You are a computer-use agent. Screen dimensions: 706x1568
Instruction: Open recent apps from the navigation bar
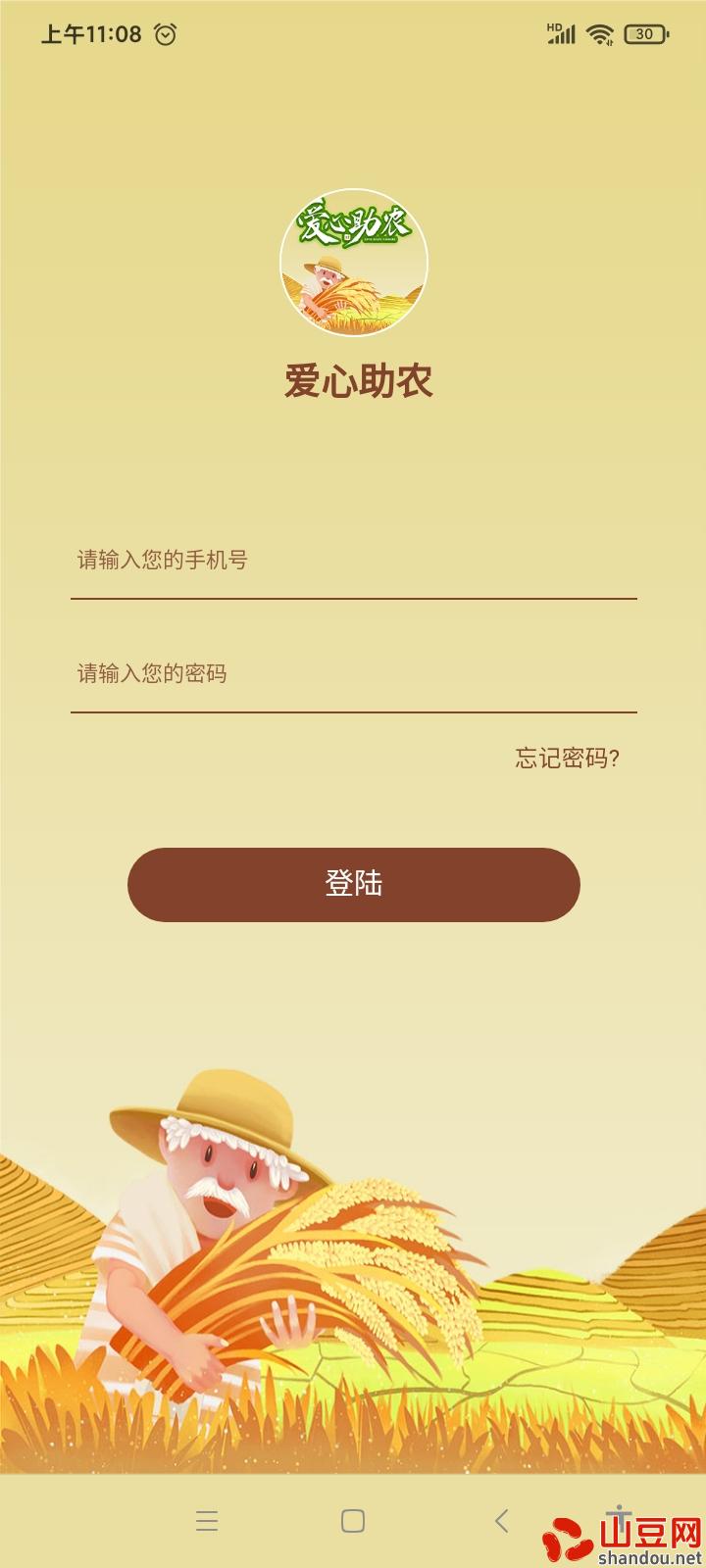[207, 1521]
